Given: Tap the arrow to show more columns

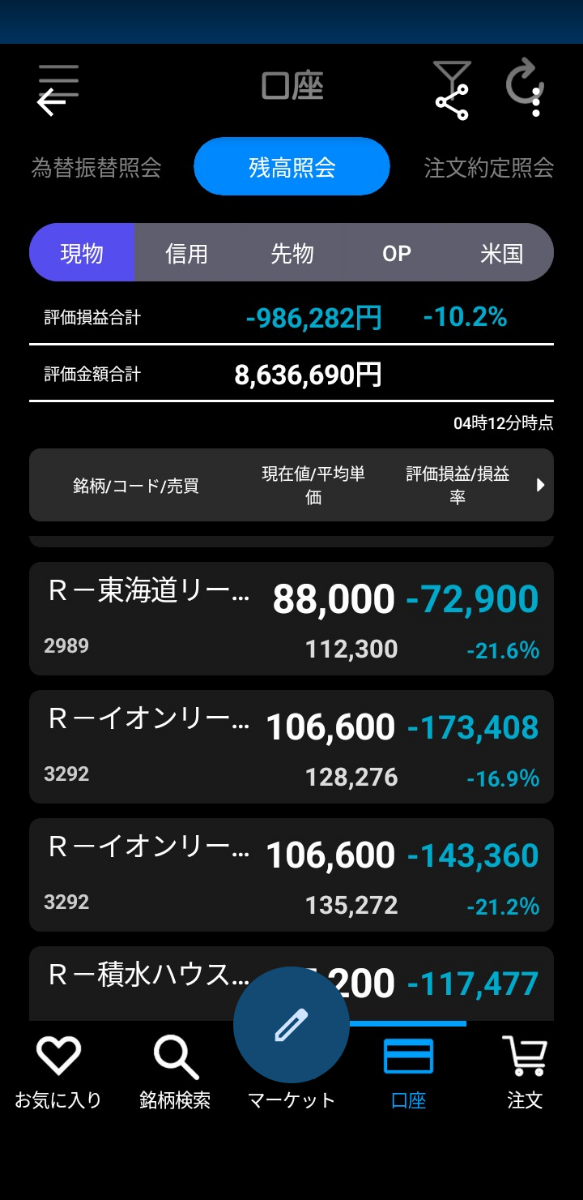Looking at the screenshot, I should (541, 485).
